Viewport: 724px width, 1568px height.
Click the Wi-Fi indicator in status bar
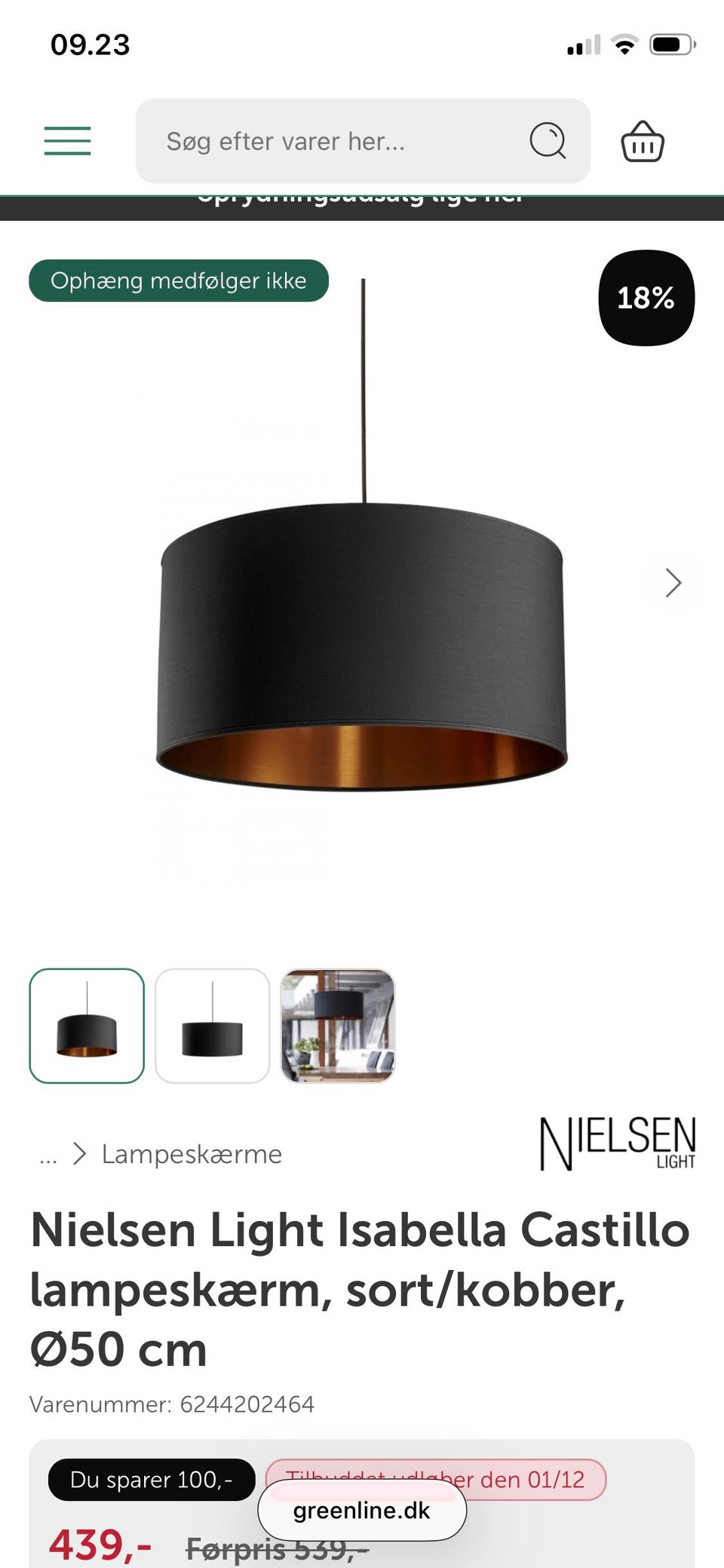click(x=627, y=44)
